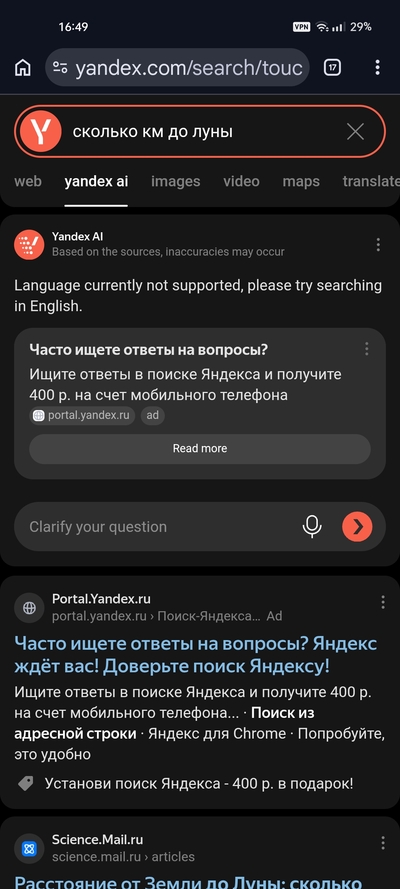Start voice input with the microphone
This screenshot has height=889, width=400.
coord(312,527)
